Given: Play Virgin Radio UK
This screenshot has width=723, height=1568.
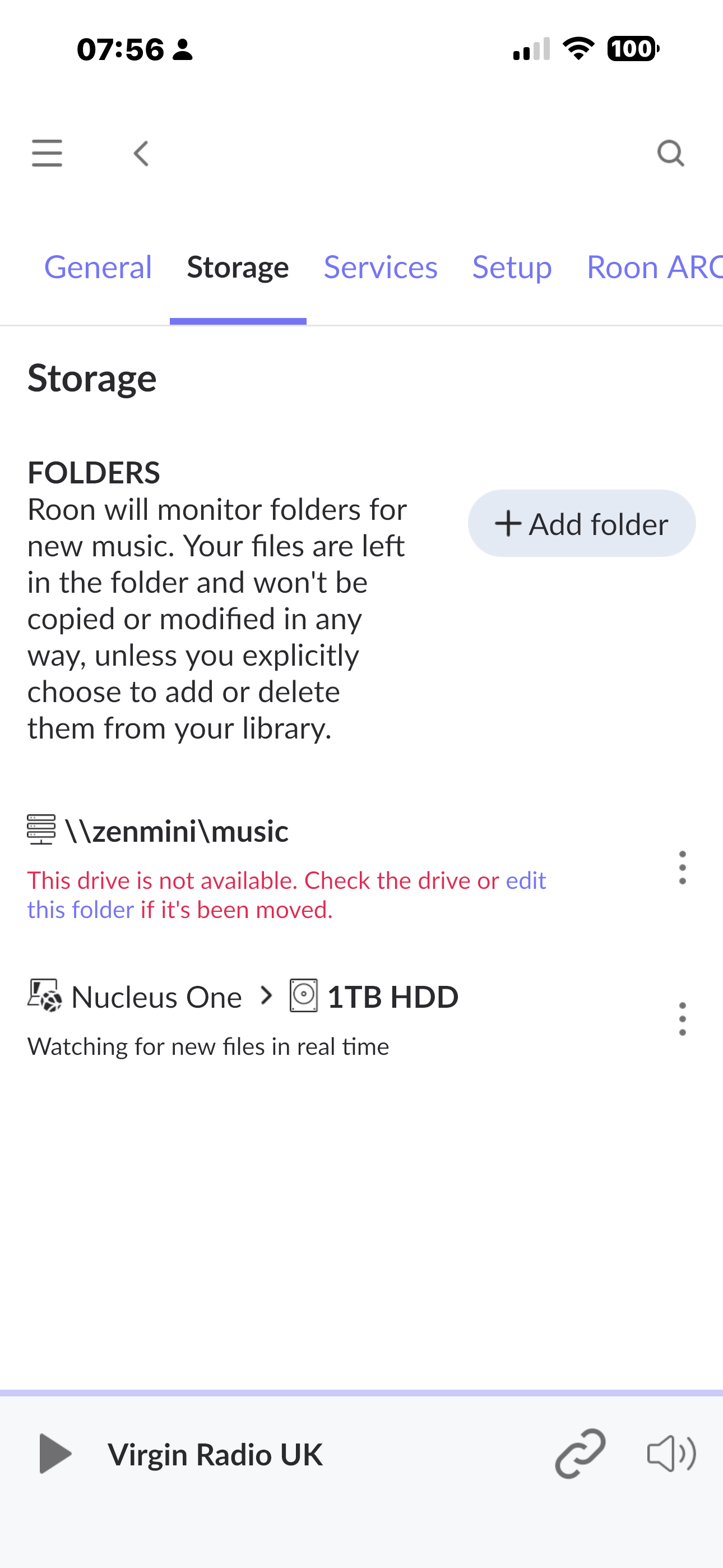Looking at the screenshot, I should pos(55,1454).
